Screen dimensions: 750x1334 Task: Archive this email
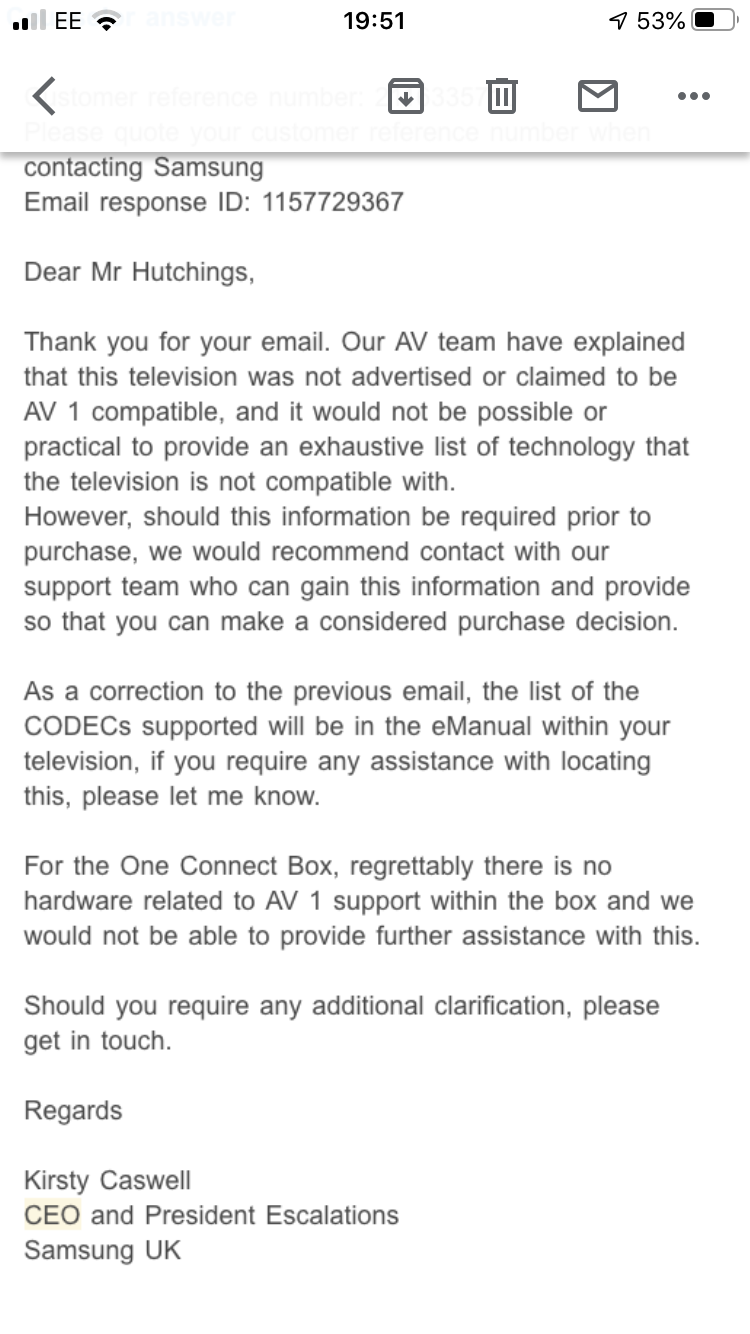pyautogui.click(x=406, y=96)
